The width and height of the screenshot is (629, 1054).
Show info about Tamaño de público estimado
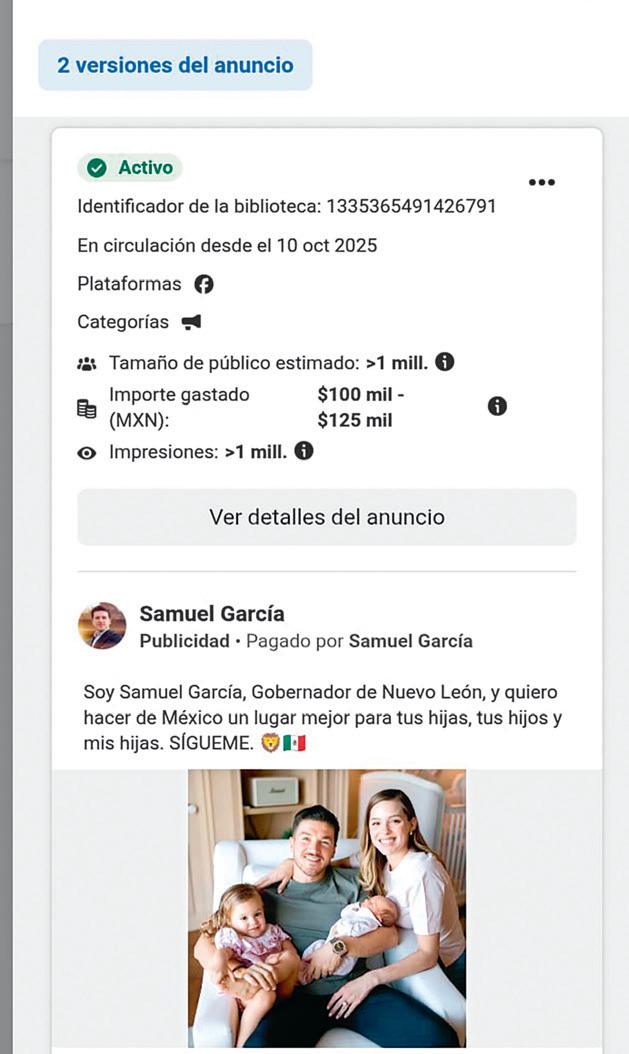(x=445, y=362)
